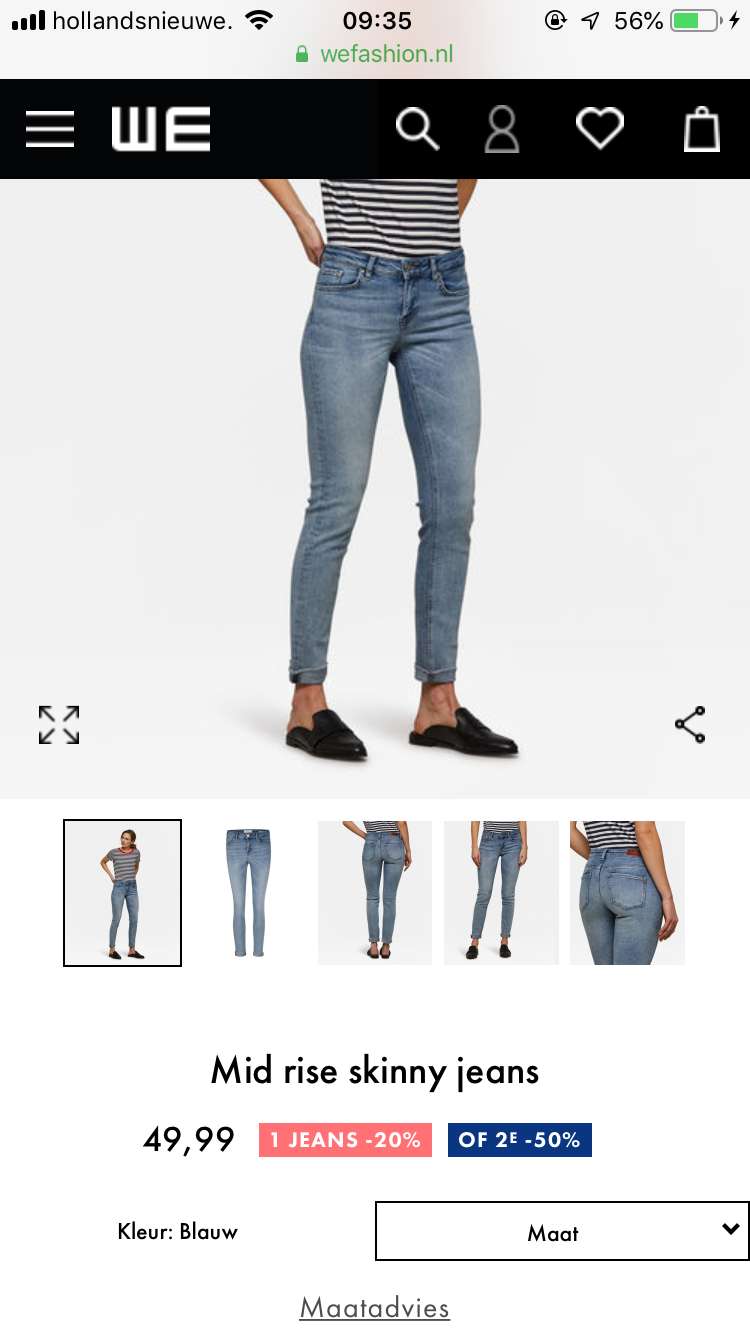Screen dimensions: 750x1334
Task: Share this product
Action: [690, 725]
